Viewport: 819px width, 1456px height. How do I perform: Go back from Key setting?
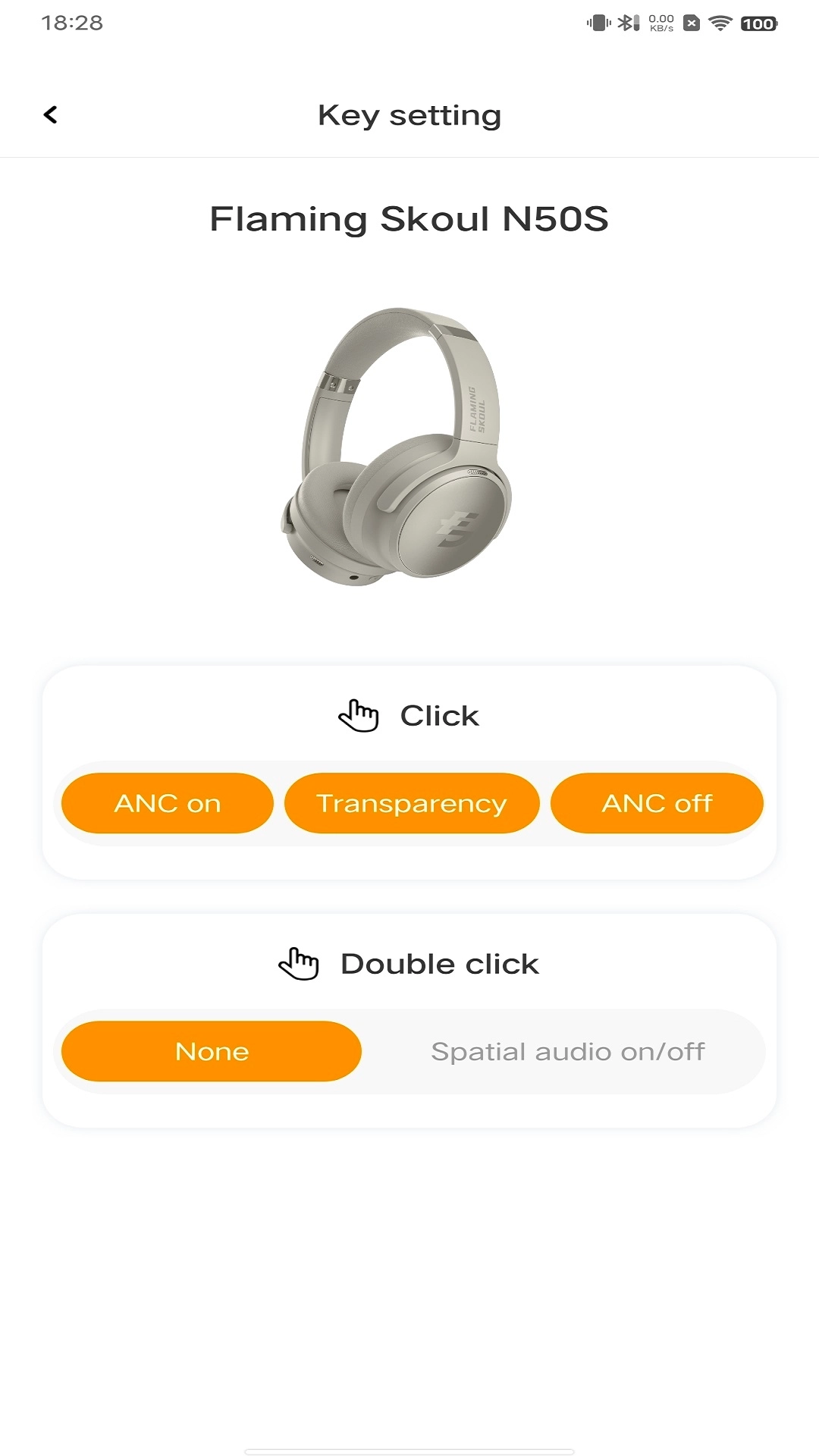(x=51, y=115)
